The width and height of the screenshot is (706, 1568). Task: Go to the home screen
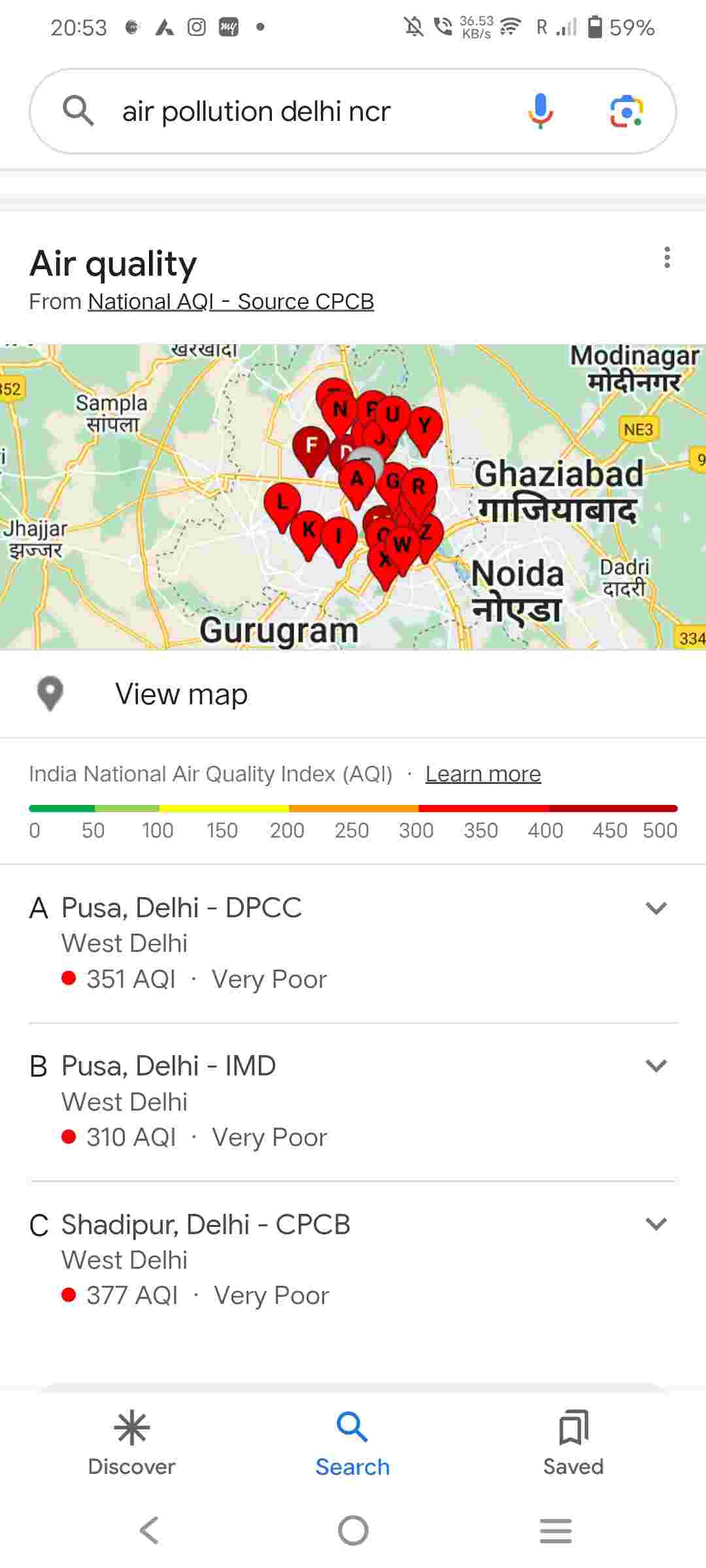(353, 1530)
